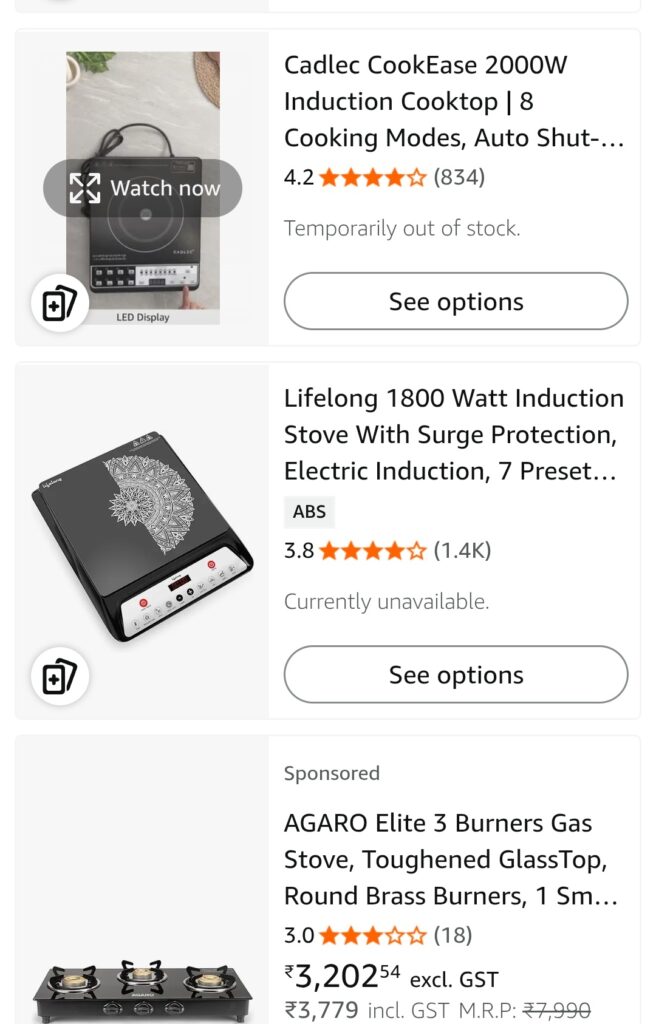The width and height of the screenshot is (656, 1024).
Task: Tap the compare icon on Cadlec cooktop image
Action: [60, 303]
